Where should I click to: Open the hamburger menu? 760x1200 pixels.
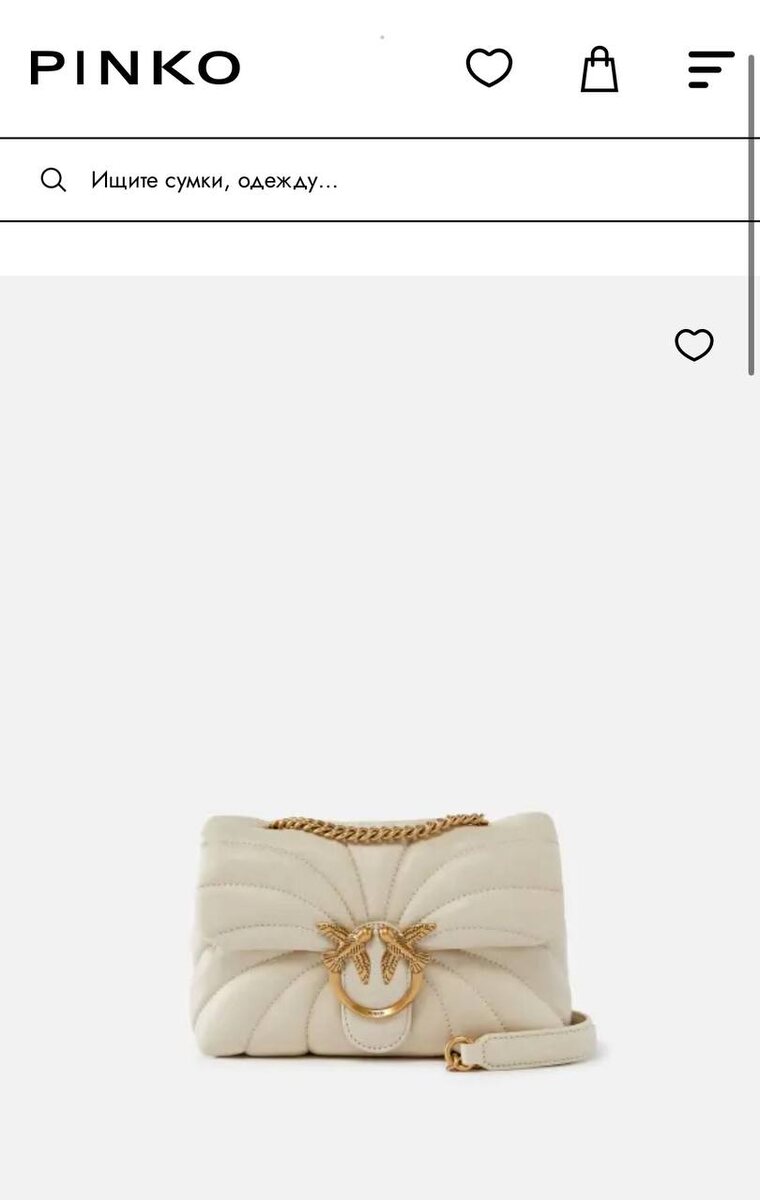tap(711, 69)
